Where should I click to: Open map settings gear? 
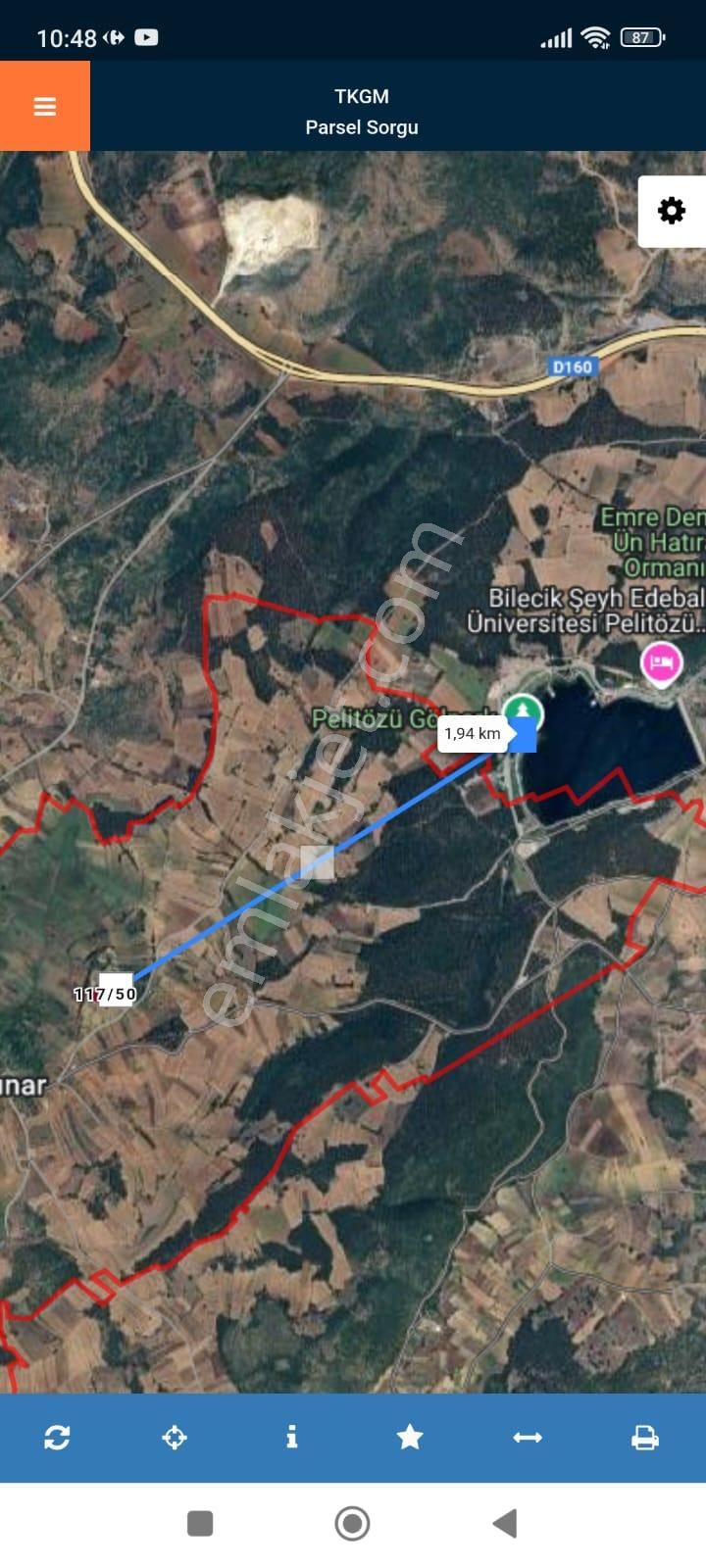coord(672,211)
